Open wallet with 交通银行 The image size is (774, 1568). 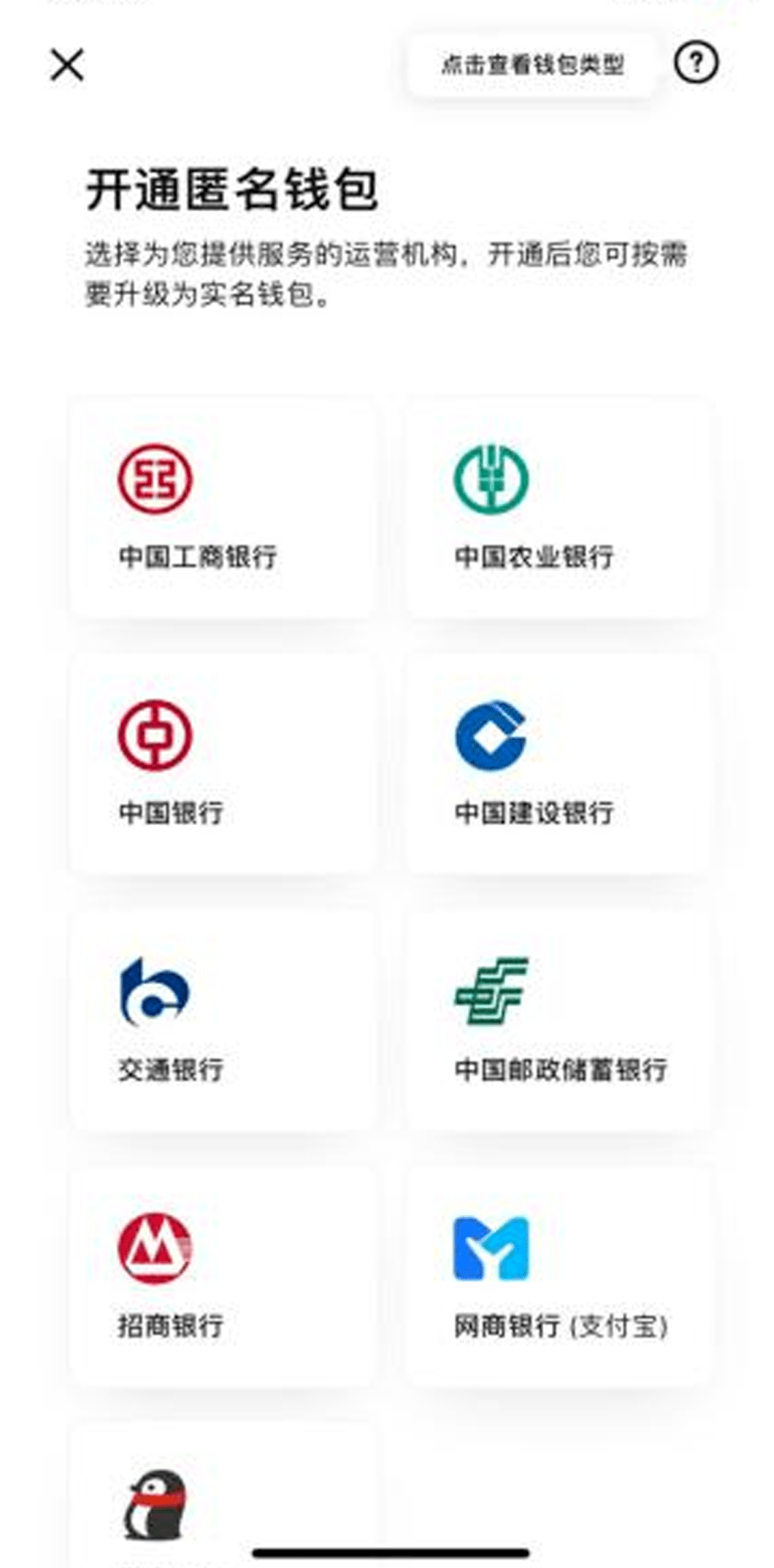pos(222,1019)
